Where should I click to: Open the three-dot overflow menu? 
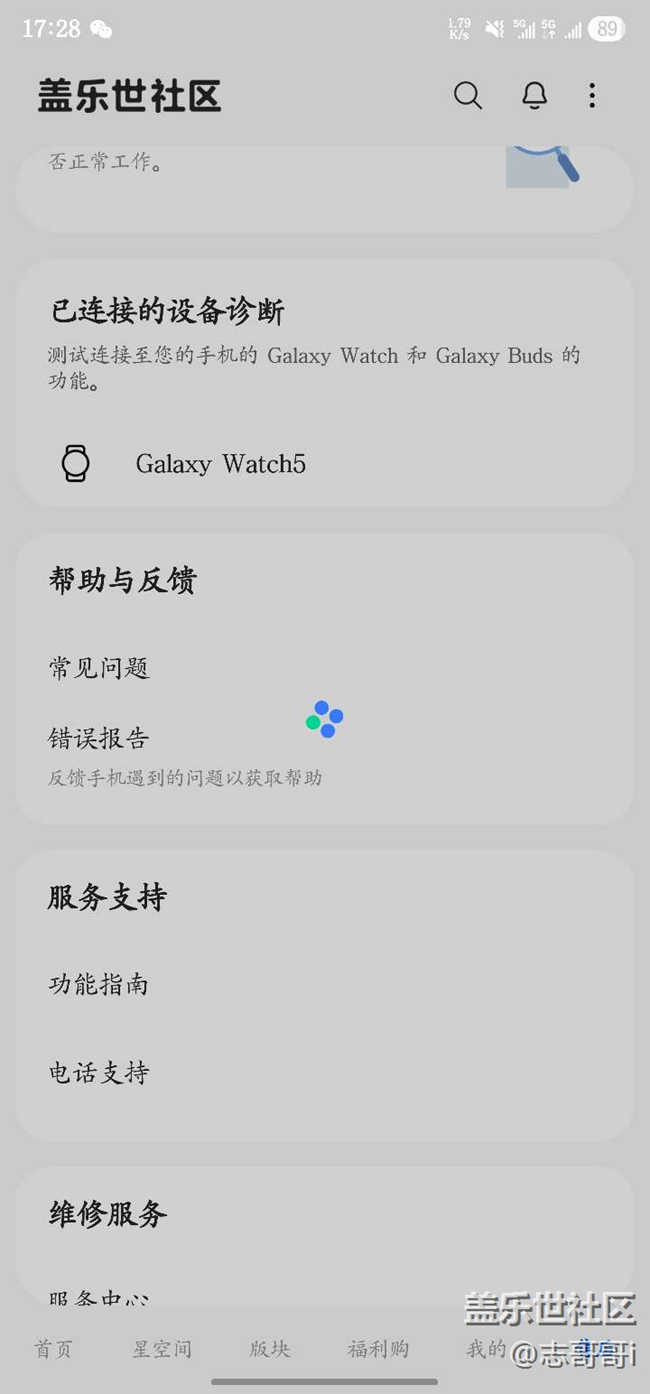[x=592, y=96]
